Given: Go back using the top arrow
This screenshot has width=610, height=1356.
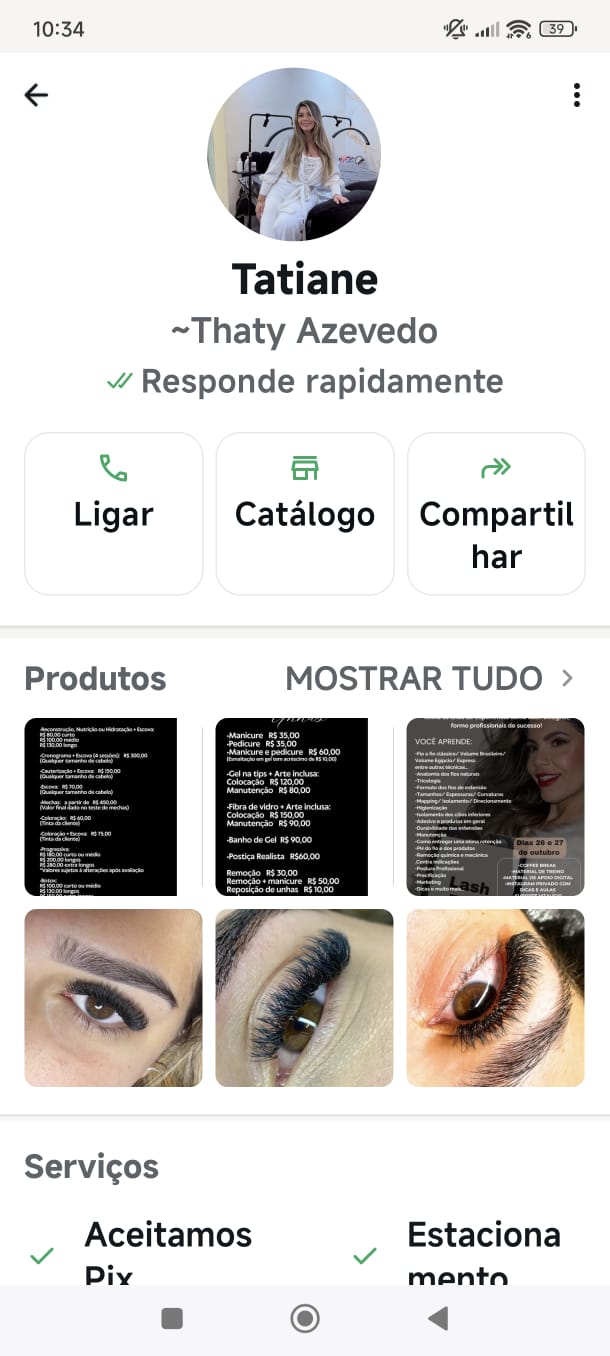Looking at the screenshot, I should [x=36, y=95].
